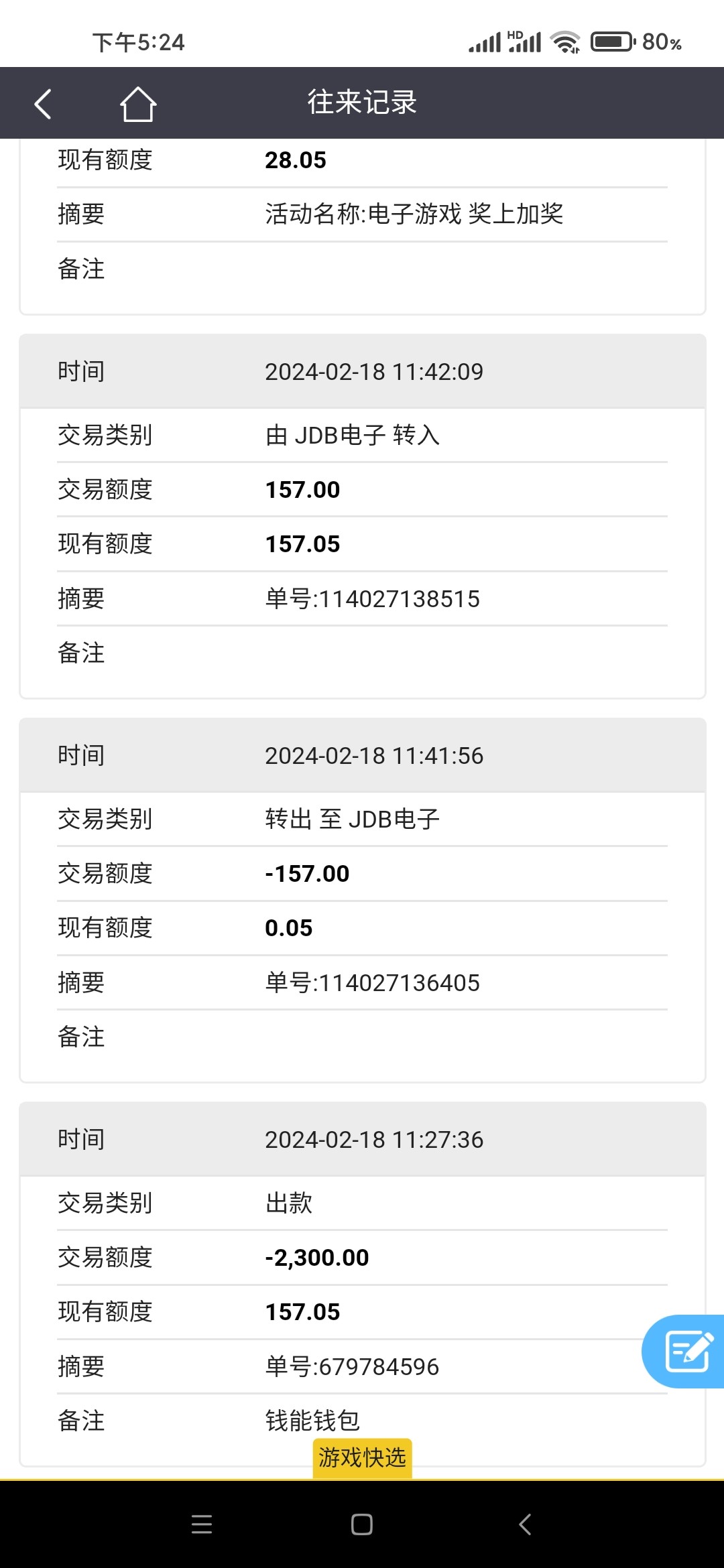Tap the 往来记录 title text
Image resolution: width=724 pixels, height=1568 pixels.
tap(361, 103)
